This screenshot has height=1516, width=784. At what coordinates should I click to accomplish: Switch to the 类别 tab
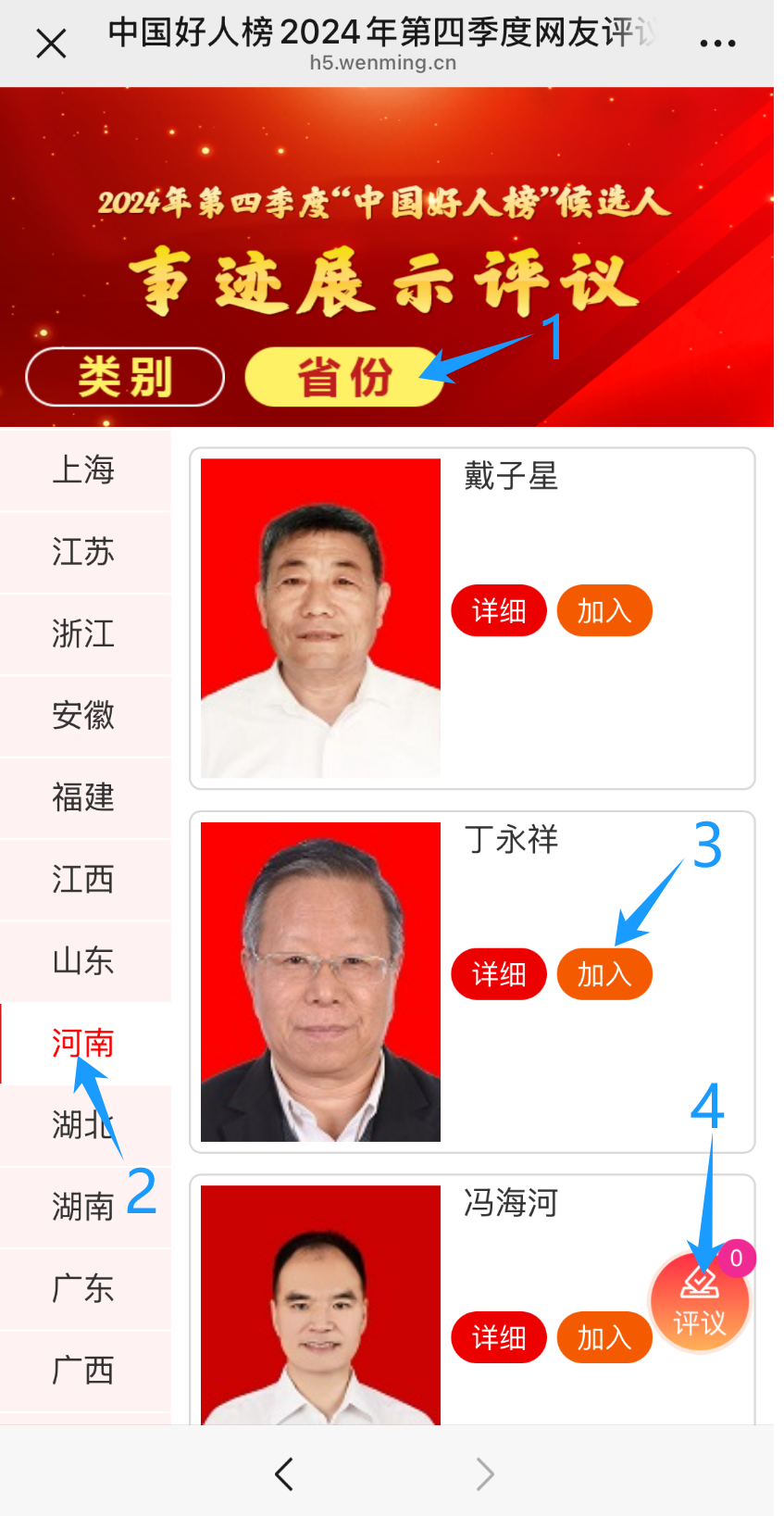(125, 377)
